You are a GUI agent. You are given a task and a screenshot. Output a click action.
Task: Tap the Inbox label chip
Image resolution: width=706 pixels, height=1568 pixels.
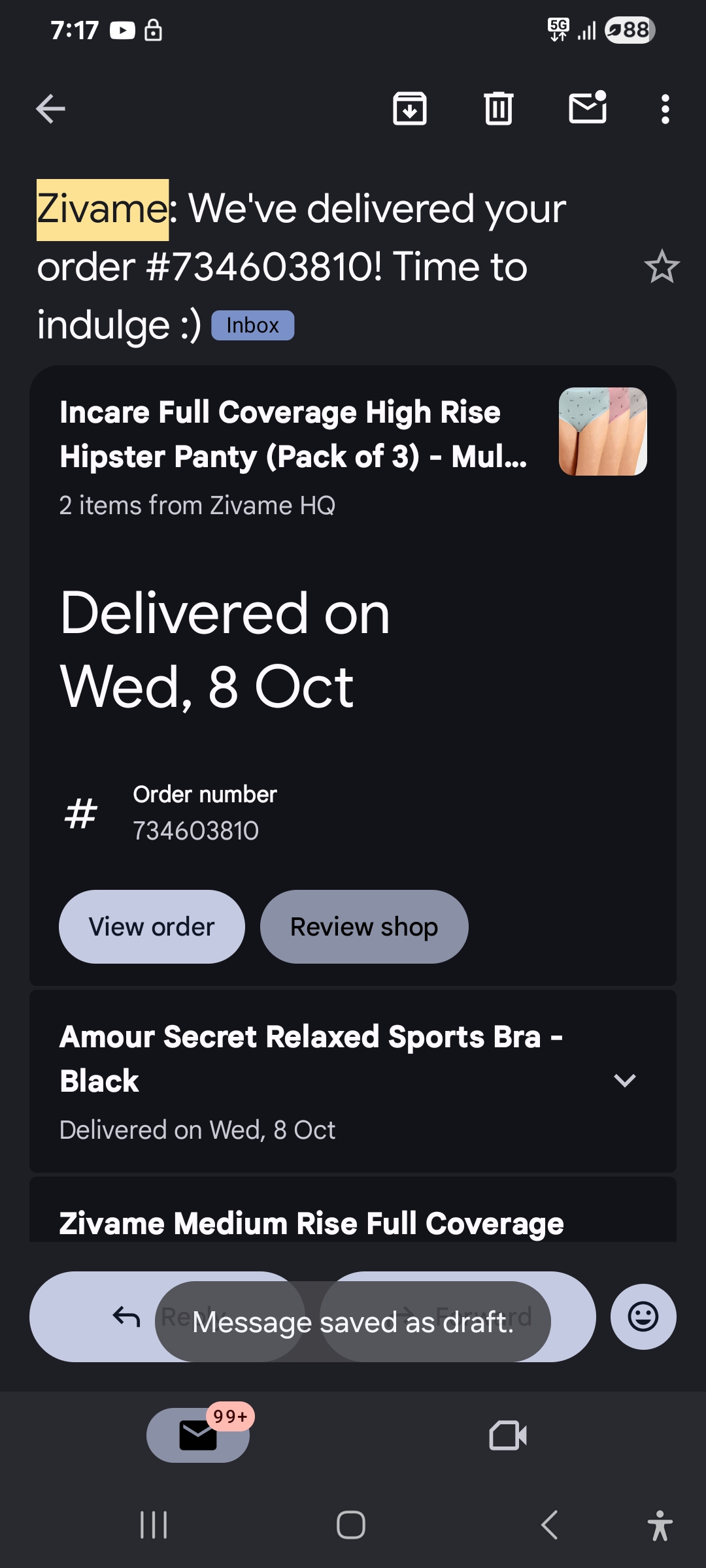(x=252, y=325)
